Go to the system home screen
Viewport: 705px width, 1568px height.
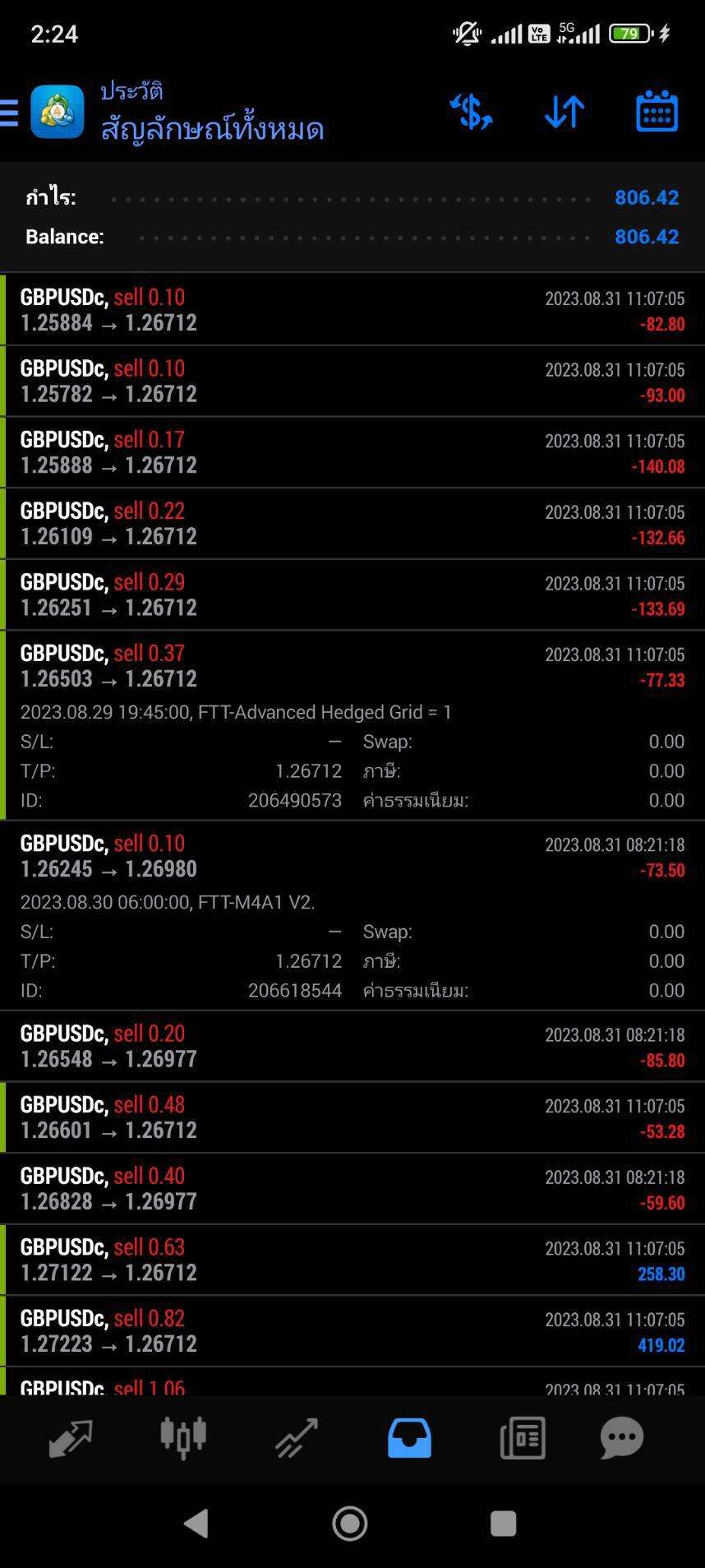click(x=350, y=1524)
